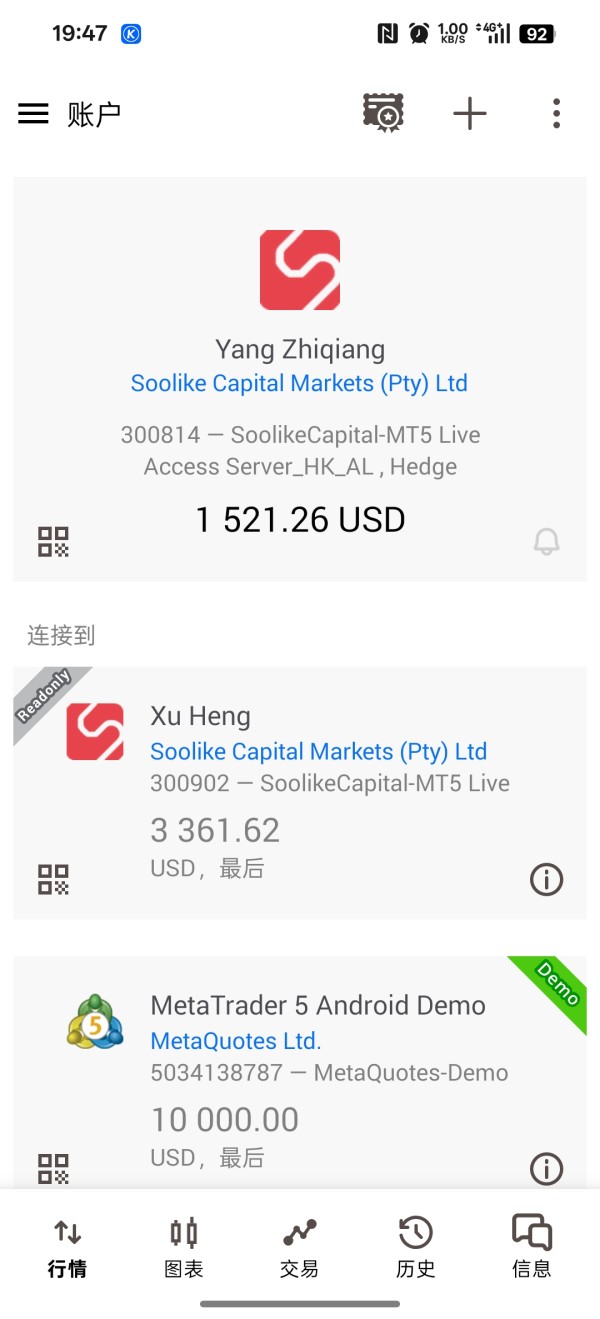The image size is (600, 1319).
Task: View info for MetaTrader 5 Android Demo
Action: pyautogui.click(x=546, y=1168)
